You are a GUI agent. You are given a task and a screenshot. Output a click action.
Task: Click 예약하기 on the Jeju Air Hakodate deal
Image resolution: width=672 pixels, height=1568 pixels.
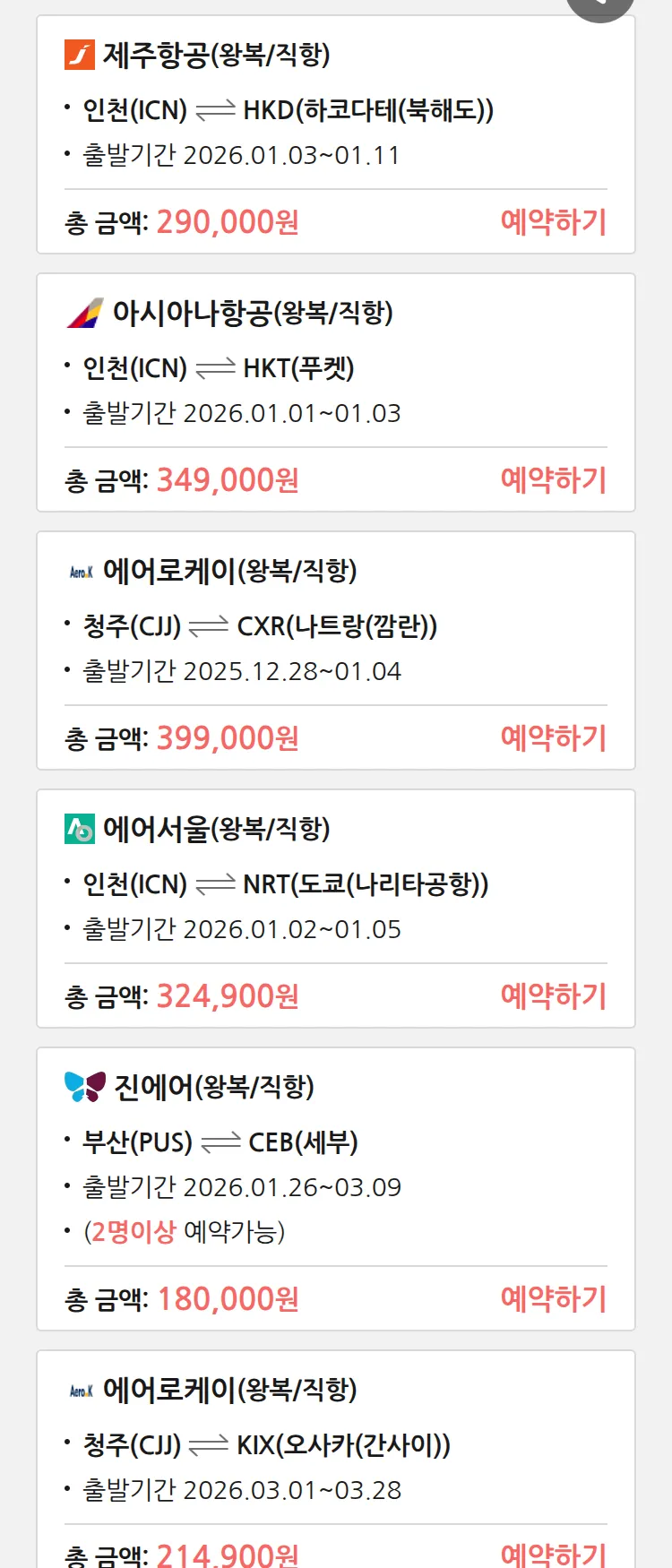pyautogui.click(x=554, y=220)
